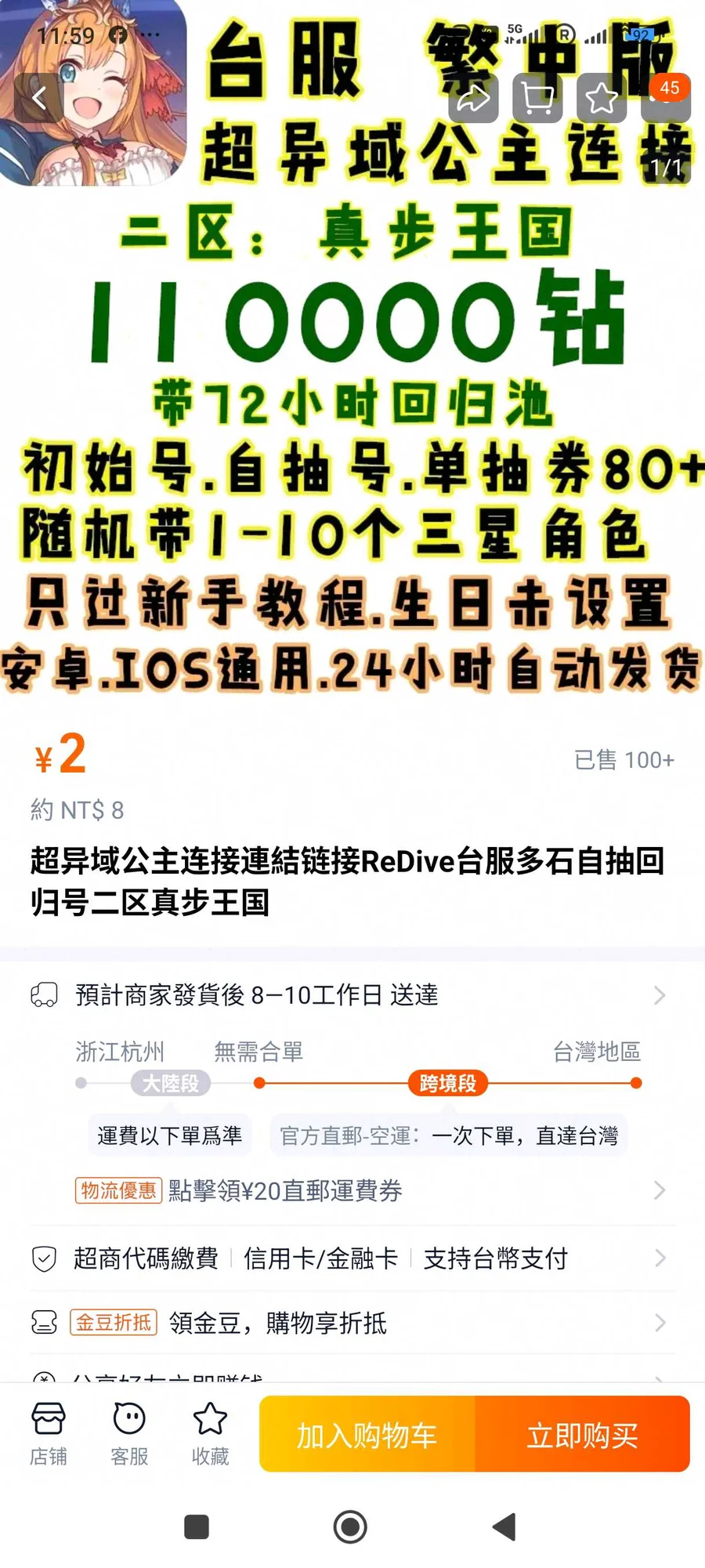This screenshot has width=705, height=1568.
Task: Tap 立即购买 to buy now
Action: (582, 1434)
